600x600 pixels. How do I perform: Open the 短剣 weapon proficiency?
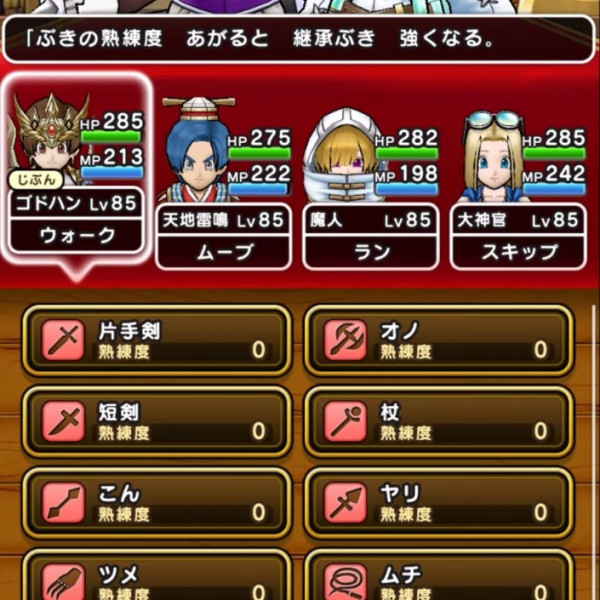tap(156, 422)
